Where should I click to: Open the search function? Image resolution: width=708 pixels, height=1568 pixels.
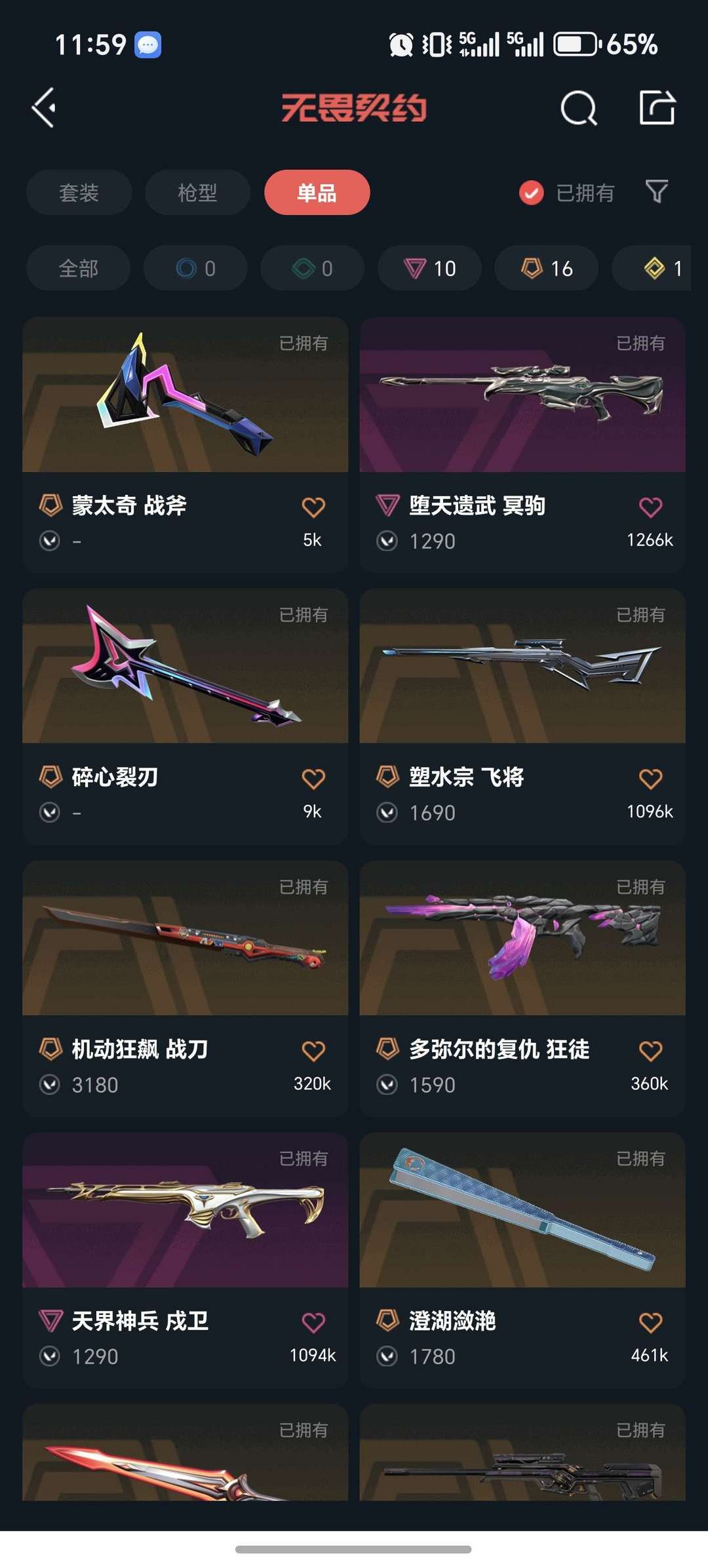[580, 108]
